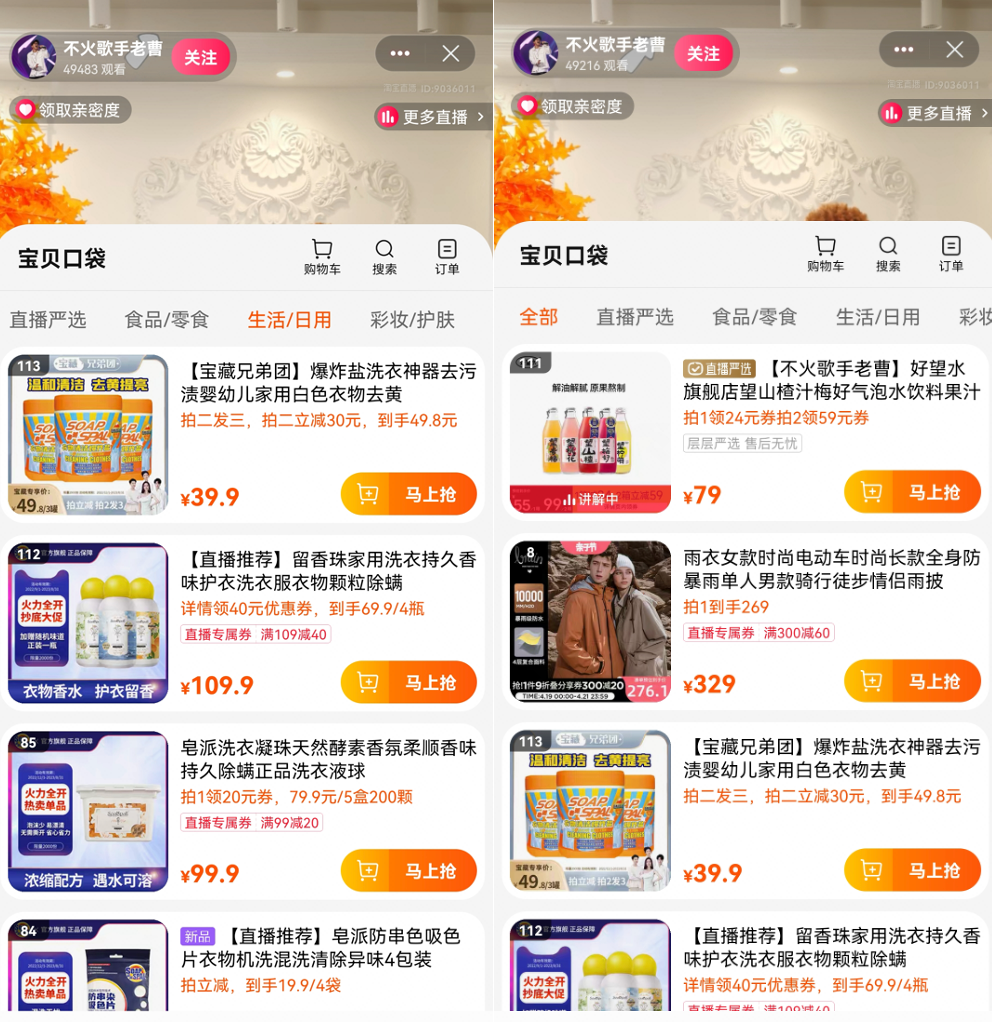Viewport: 992px width, 1022px height.
Task: Open the 彩妆/护肤 category tab
Action: click(x=412, y=320)
